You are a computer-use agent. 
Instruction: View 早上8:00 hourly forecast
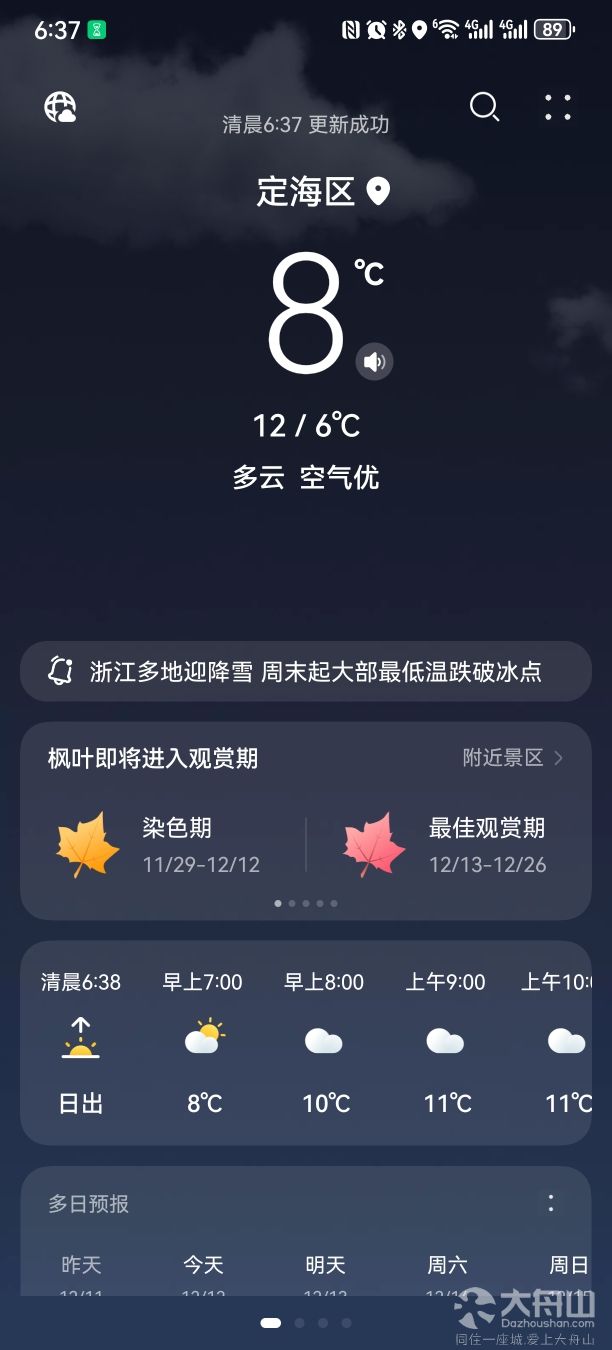324,1043
